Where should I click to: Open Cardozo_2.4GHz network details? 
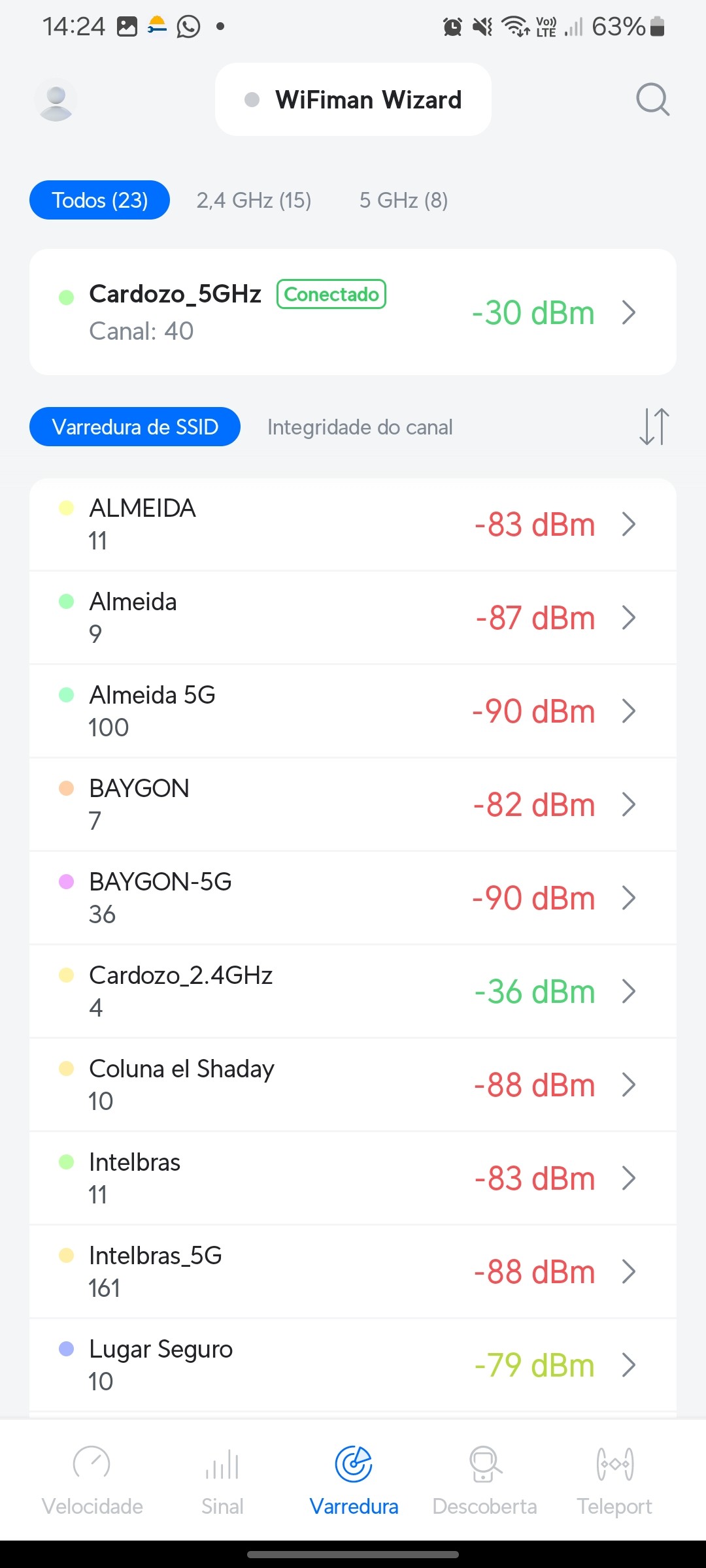(353, 992)
